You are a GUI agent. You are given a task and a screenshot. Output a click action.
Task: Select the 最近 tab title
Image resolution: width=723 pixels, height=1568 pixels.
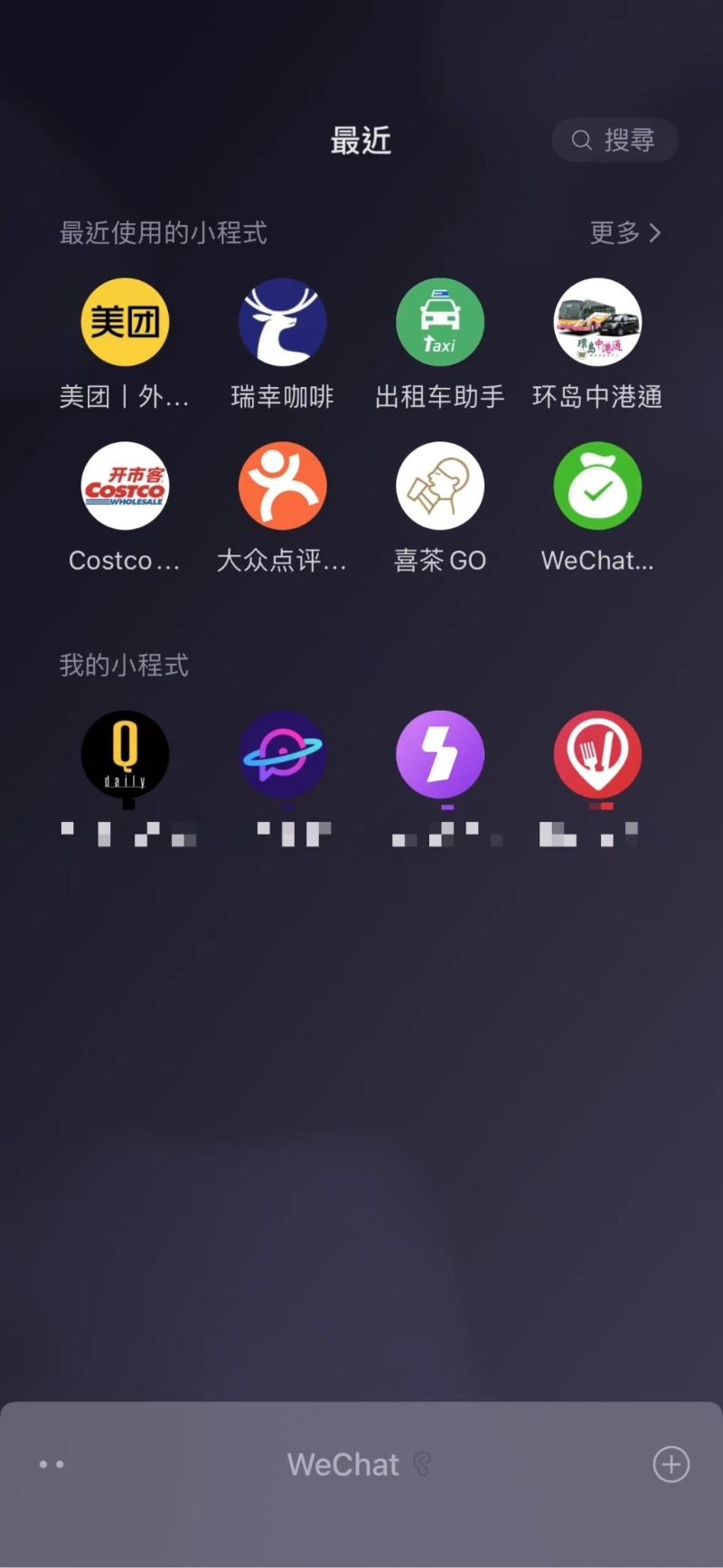[361, 140]
